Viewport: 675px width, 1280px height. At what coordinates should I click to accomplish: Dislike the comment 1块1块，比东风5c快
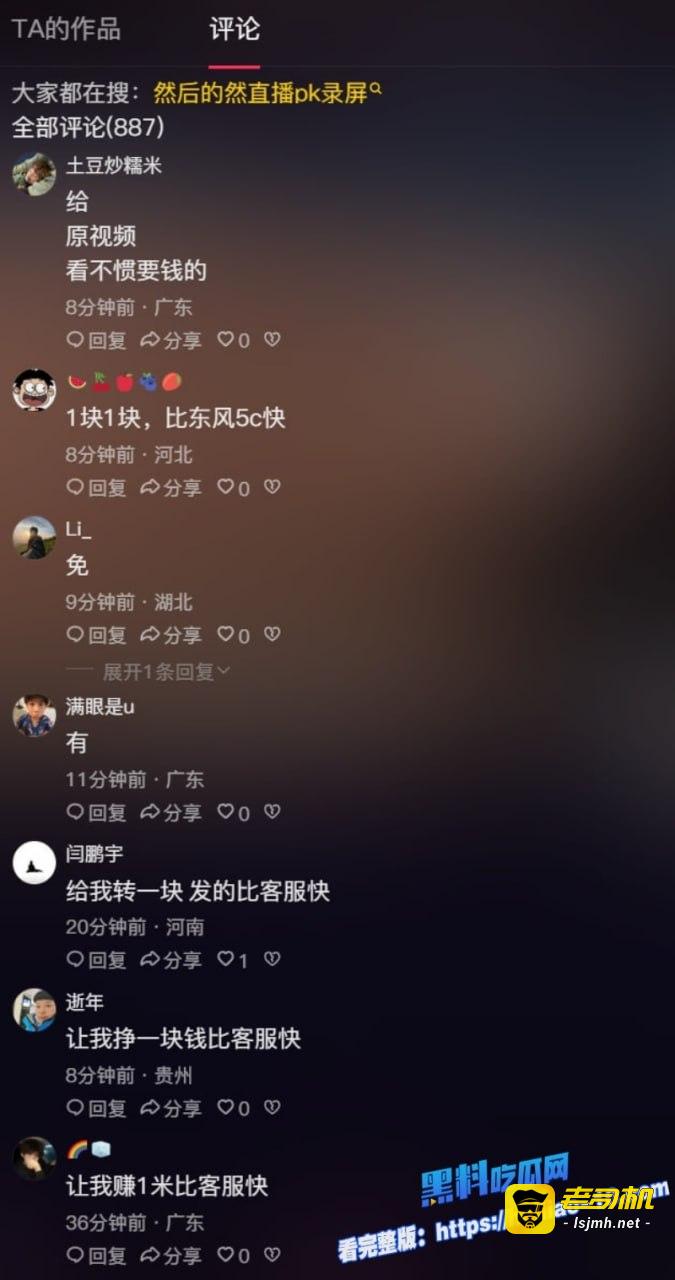tap(272, 487)
